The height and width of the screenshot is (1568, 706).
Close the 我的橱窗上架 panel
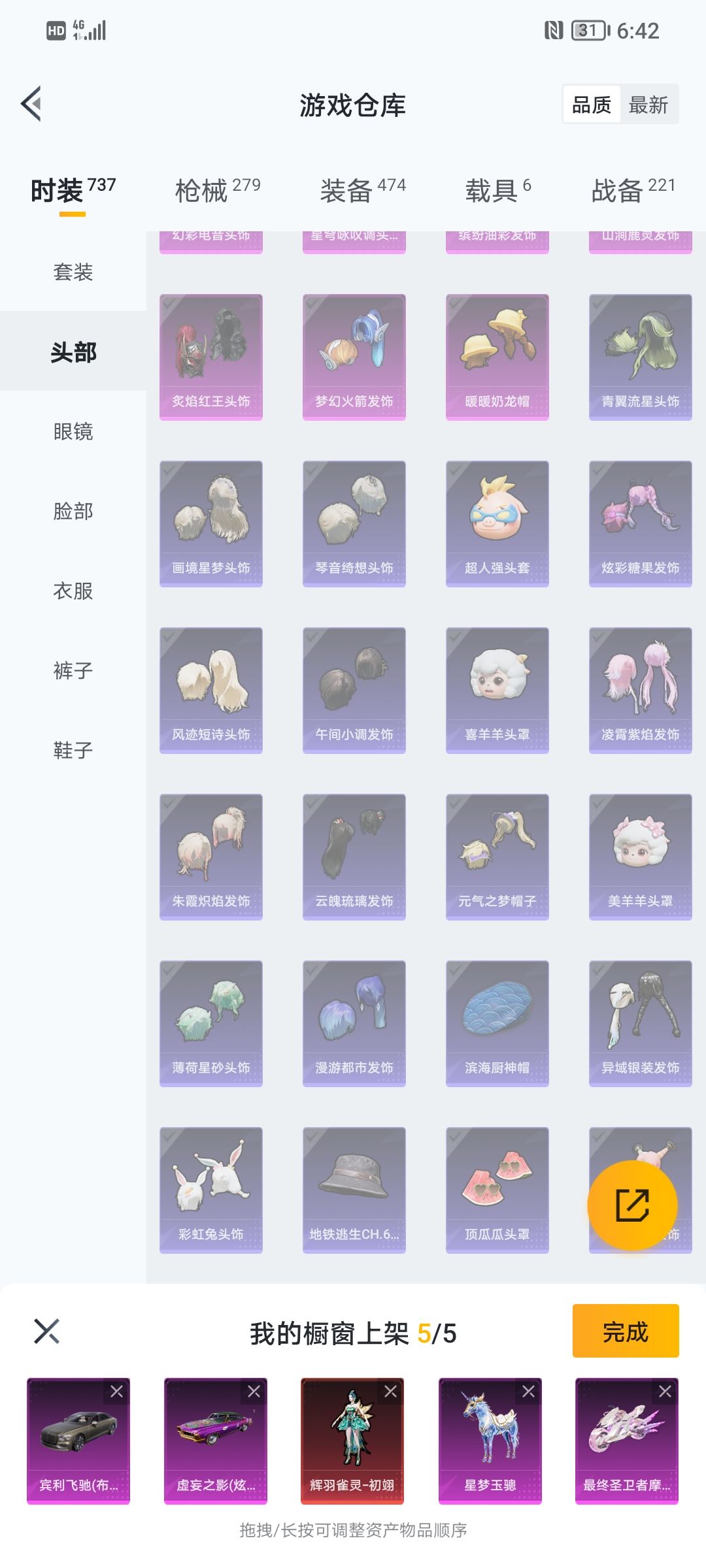(46, 1331)
